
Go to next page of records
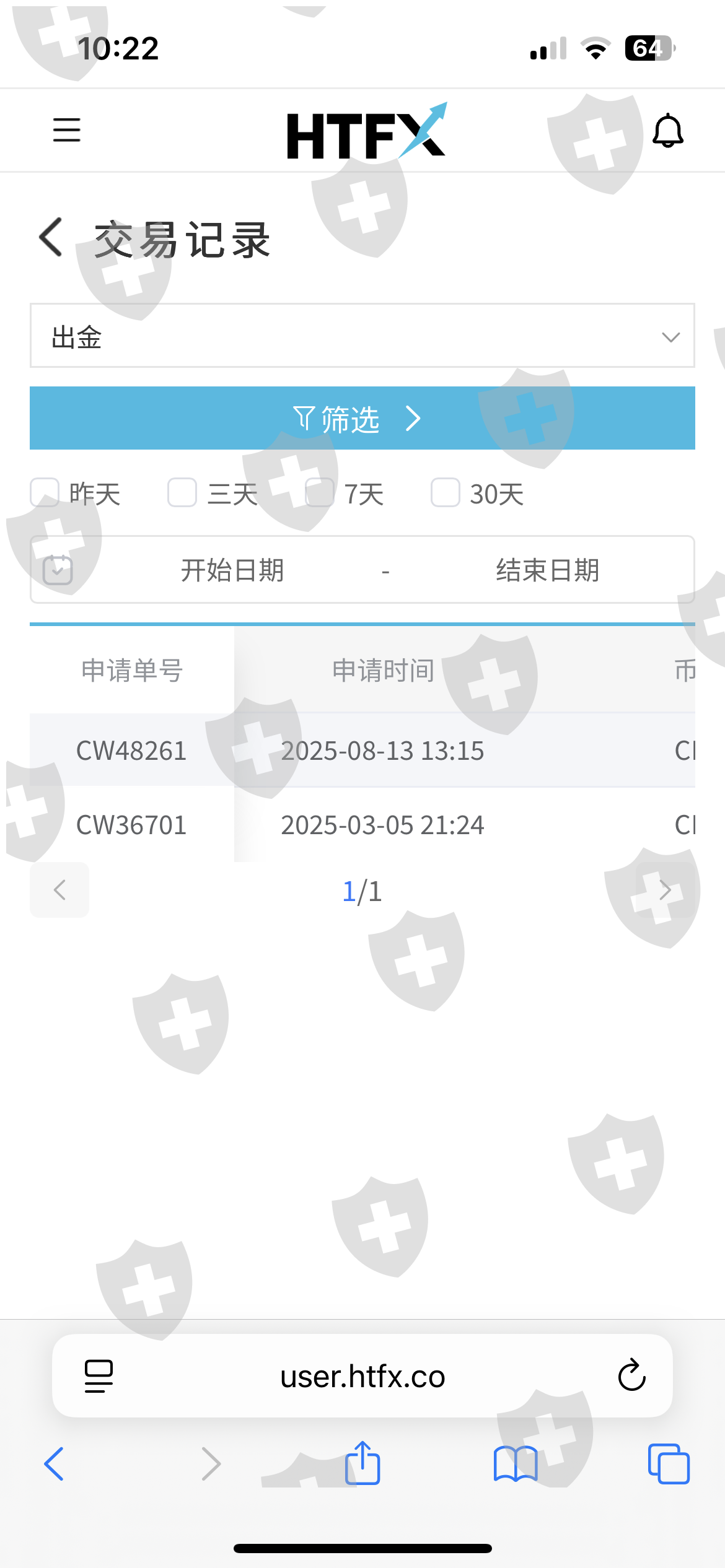(x=666, y=890)
